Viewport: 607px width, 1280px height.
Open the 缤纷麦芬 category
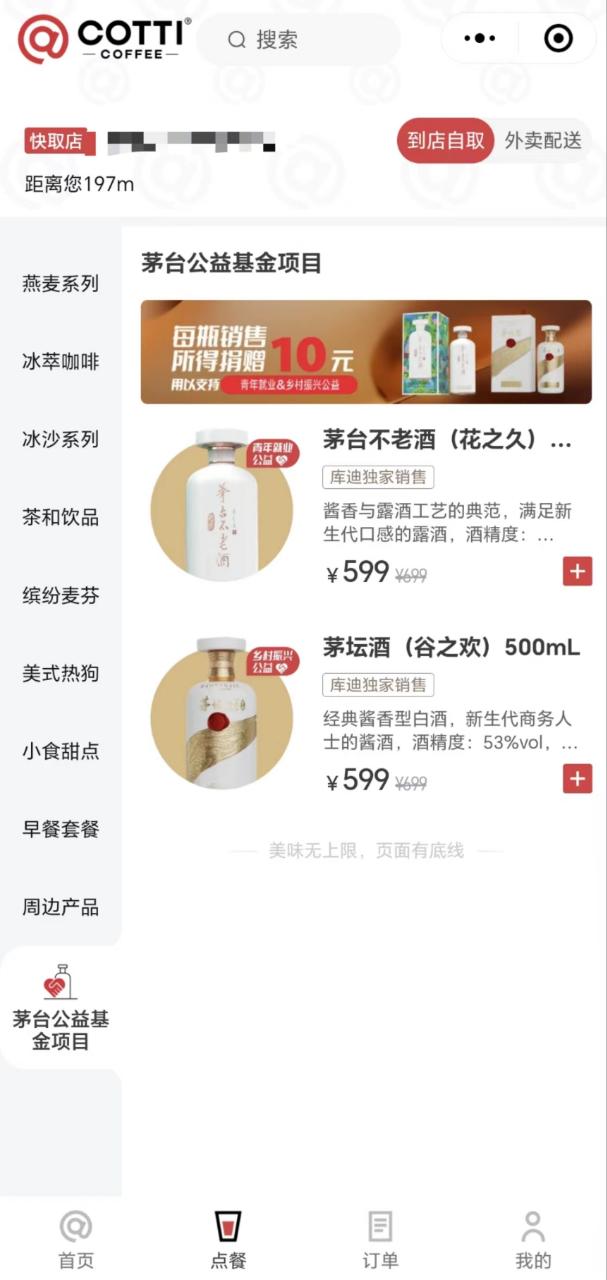(61, 596)
